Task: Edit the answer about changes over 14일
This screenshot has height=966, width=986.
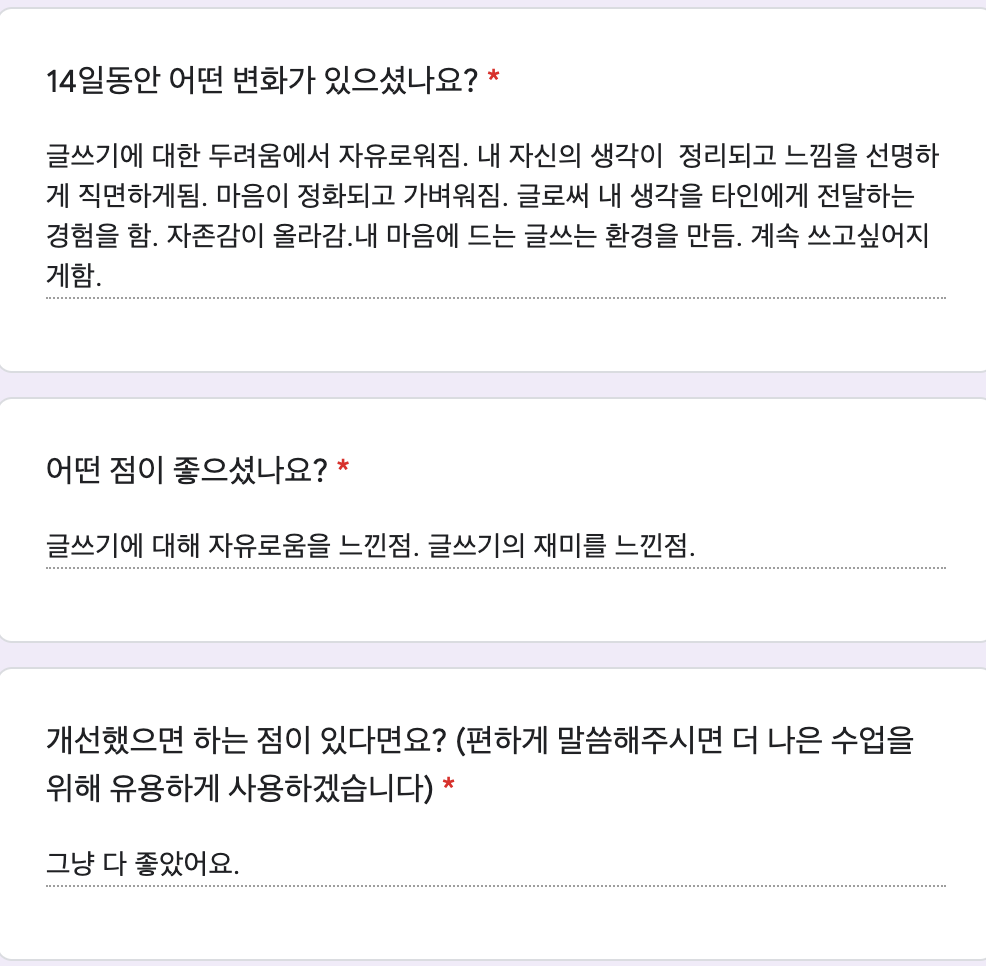Action: (495, 217)
